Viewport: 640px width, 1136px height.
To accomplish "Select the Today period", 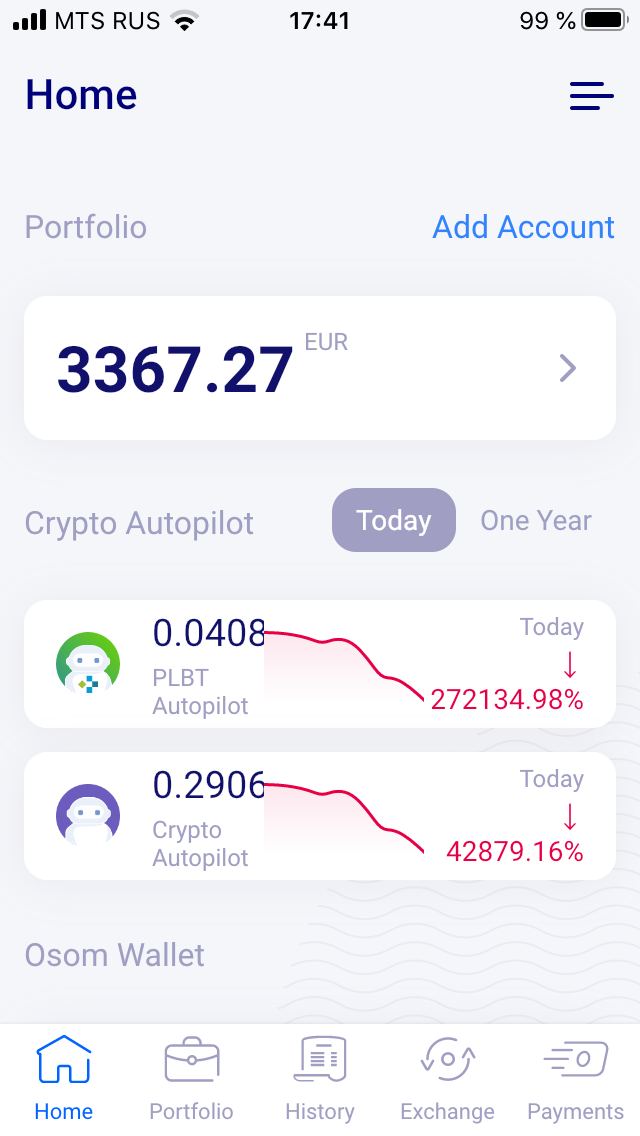I will tap(394, 520).
